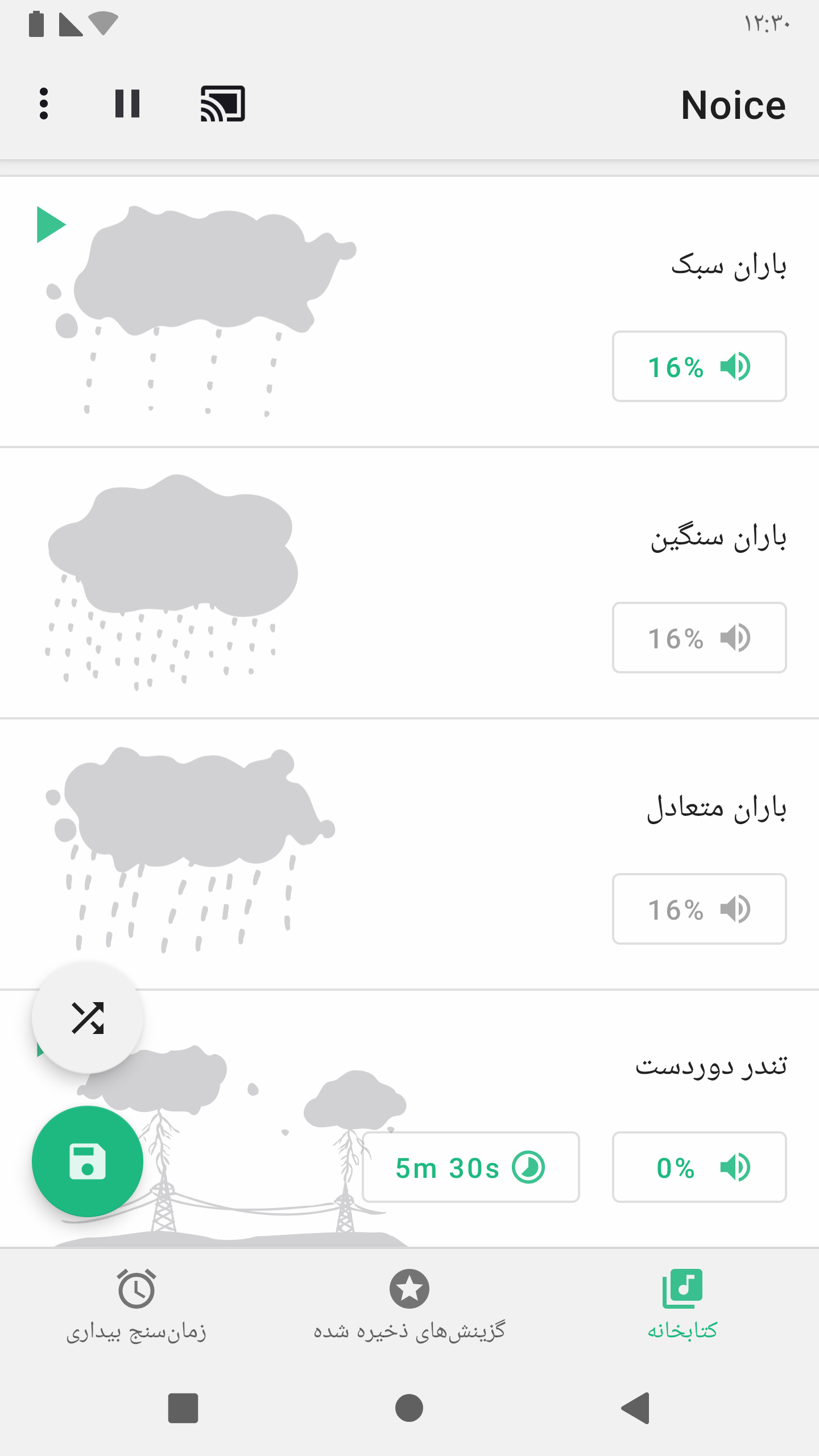This screenshot has width=819, height=1456.
Task: Adjust volume for باران متعادل
Action: 699,909
